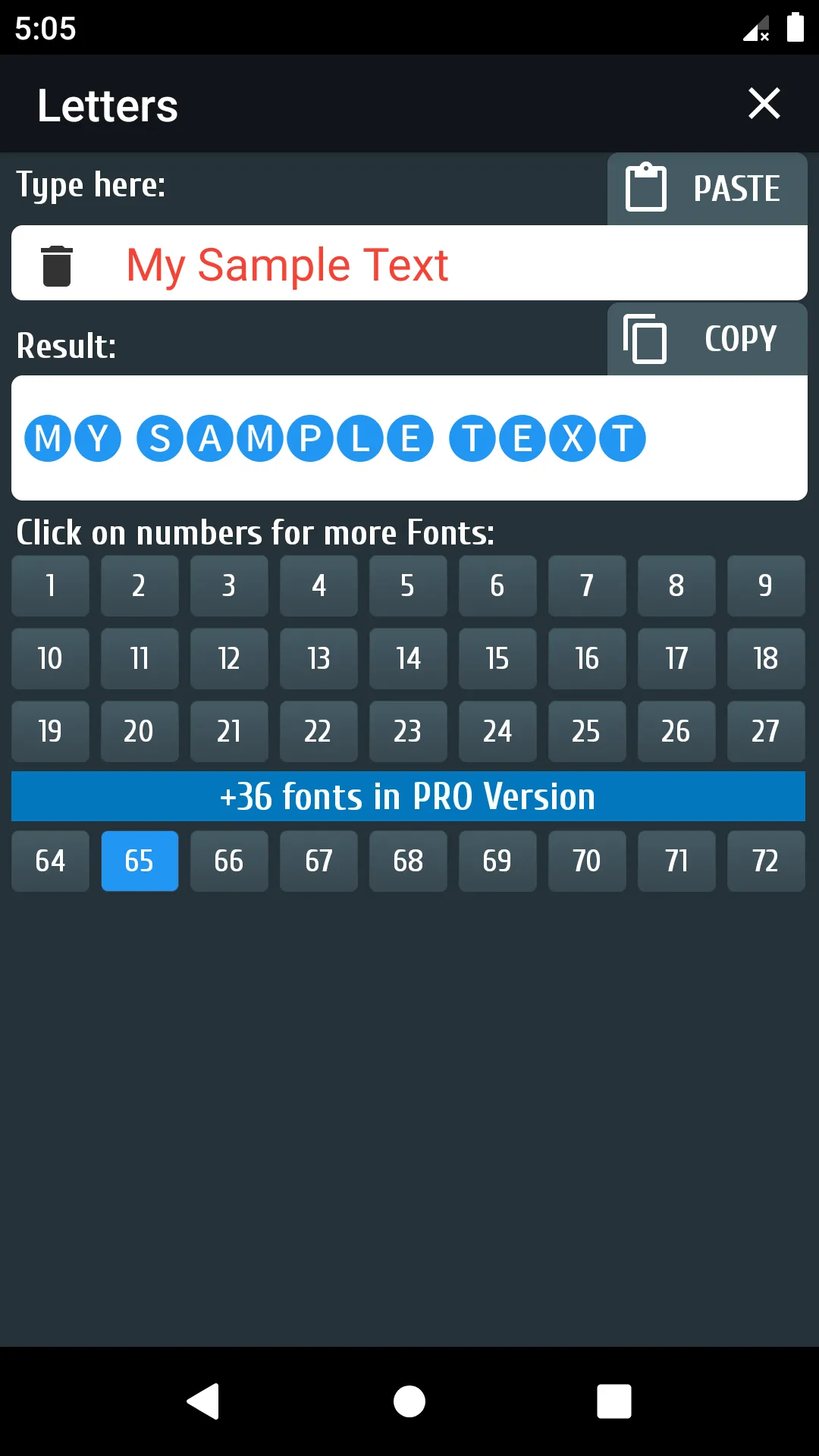Switch to font 68
This screenshot has width=819, height=1456.
click(408, 861)
